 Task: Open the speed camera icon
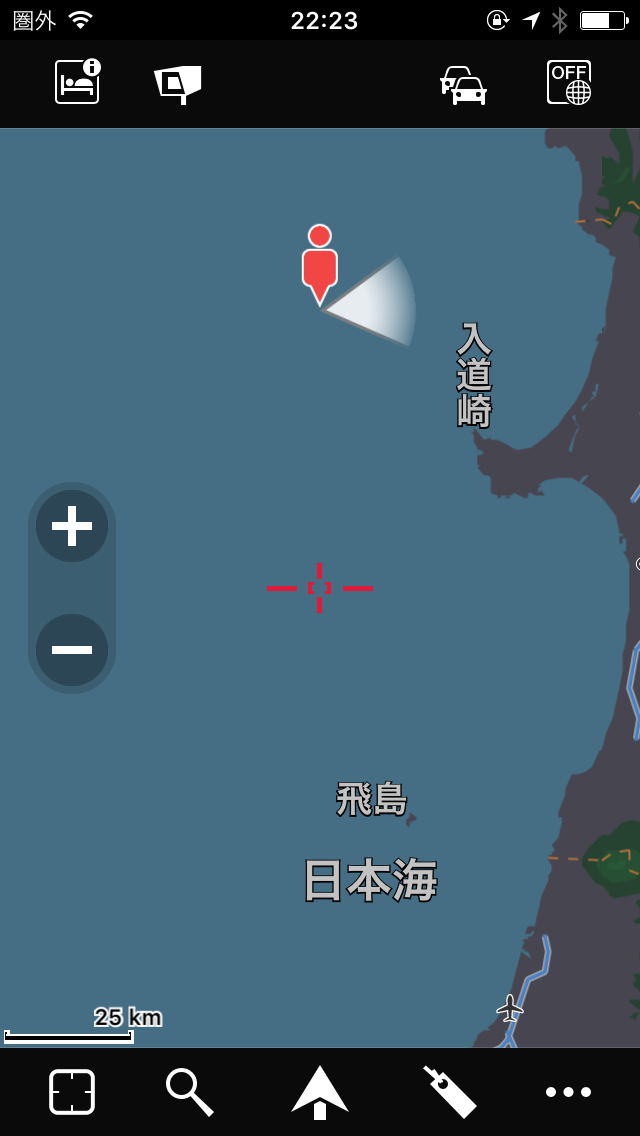(178, 83)
